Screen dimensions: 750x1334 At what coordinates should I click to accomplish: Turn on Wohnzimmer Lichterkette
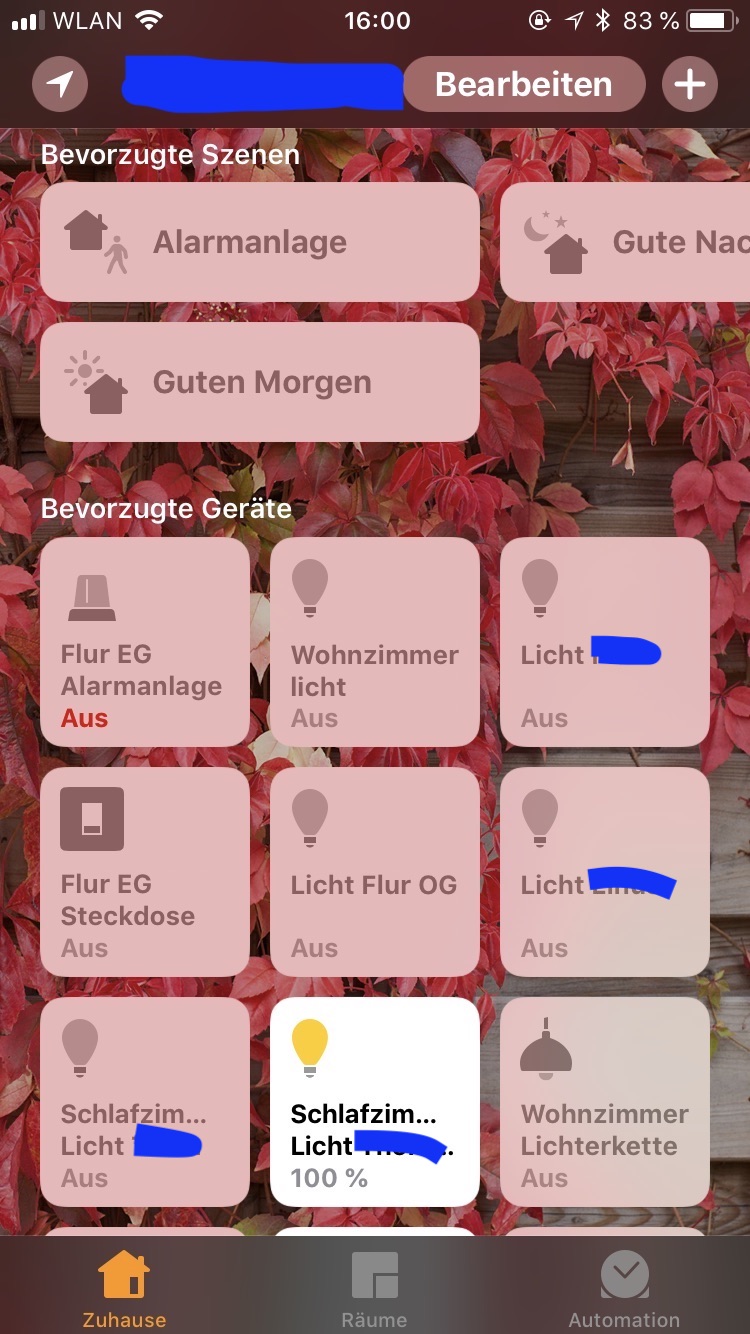tap(605, 1102)
